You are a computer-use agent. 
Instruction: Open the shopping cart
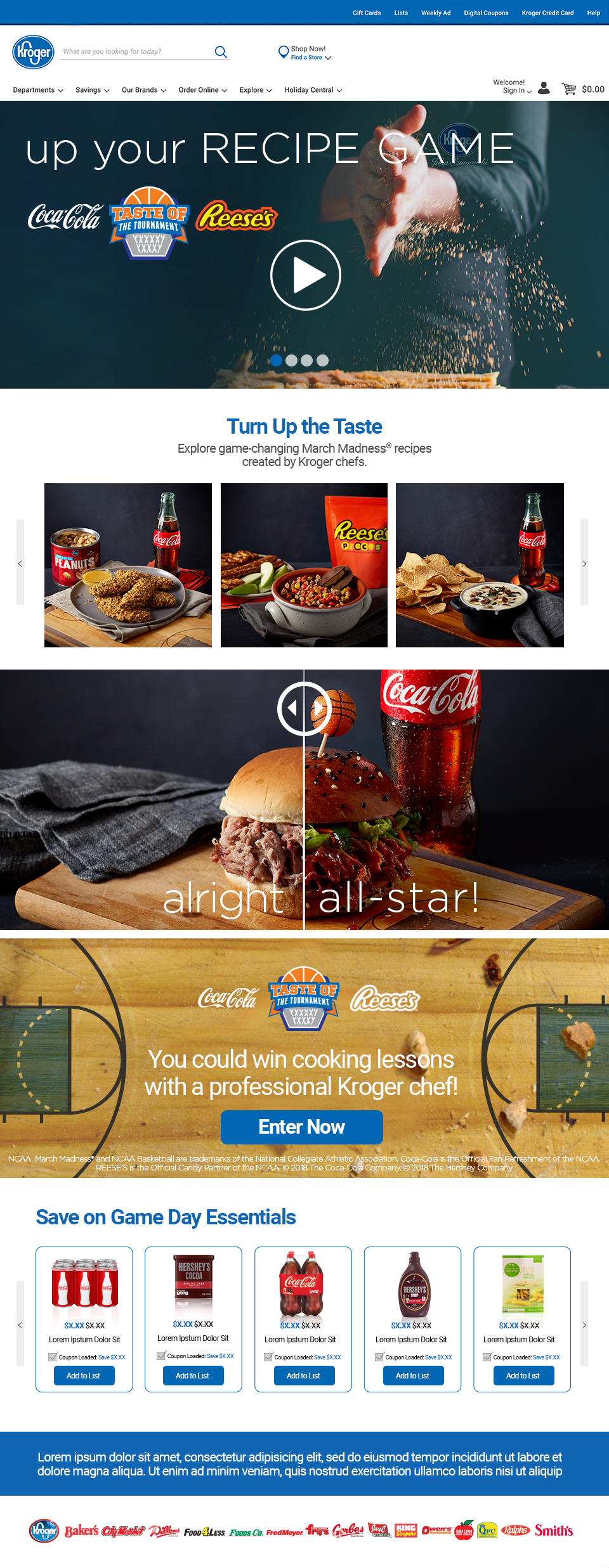pyautogui.click(x=569, y=89)
